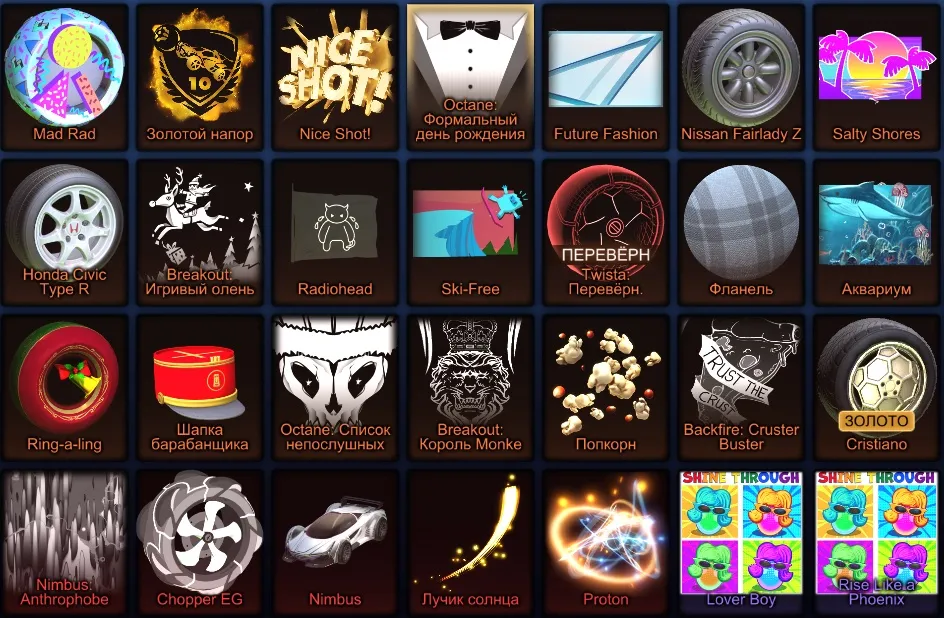944x618 pixels.
Task: Open the Золотой напор item
Action: [200, 75]
